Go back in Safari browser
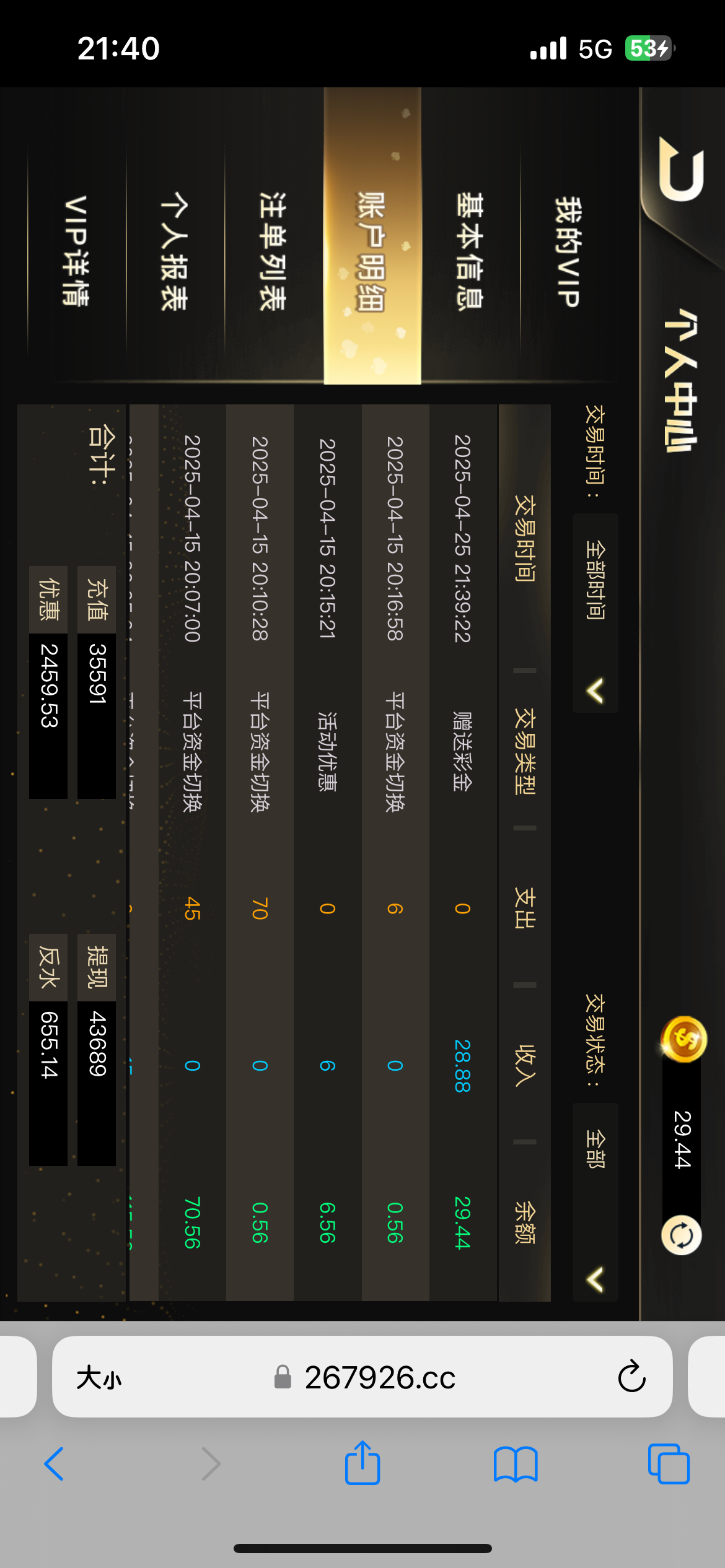Viewport: 725px width, 1568px height. pos(55,1464)
